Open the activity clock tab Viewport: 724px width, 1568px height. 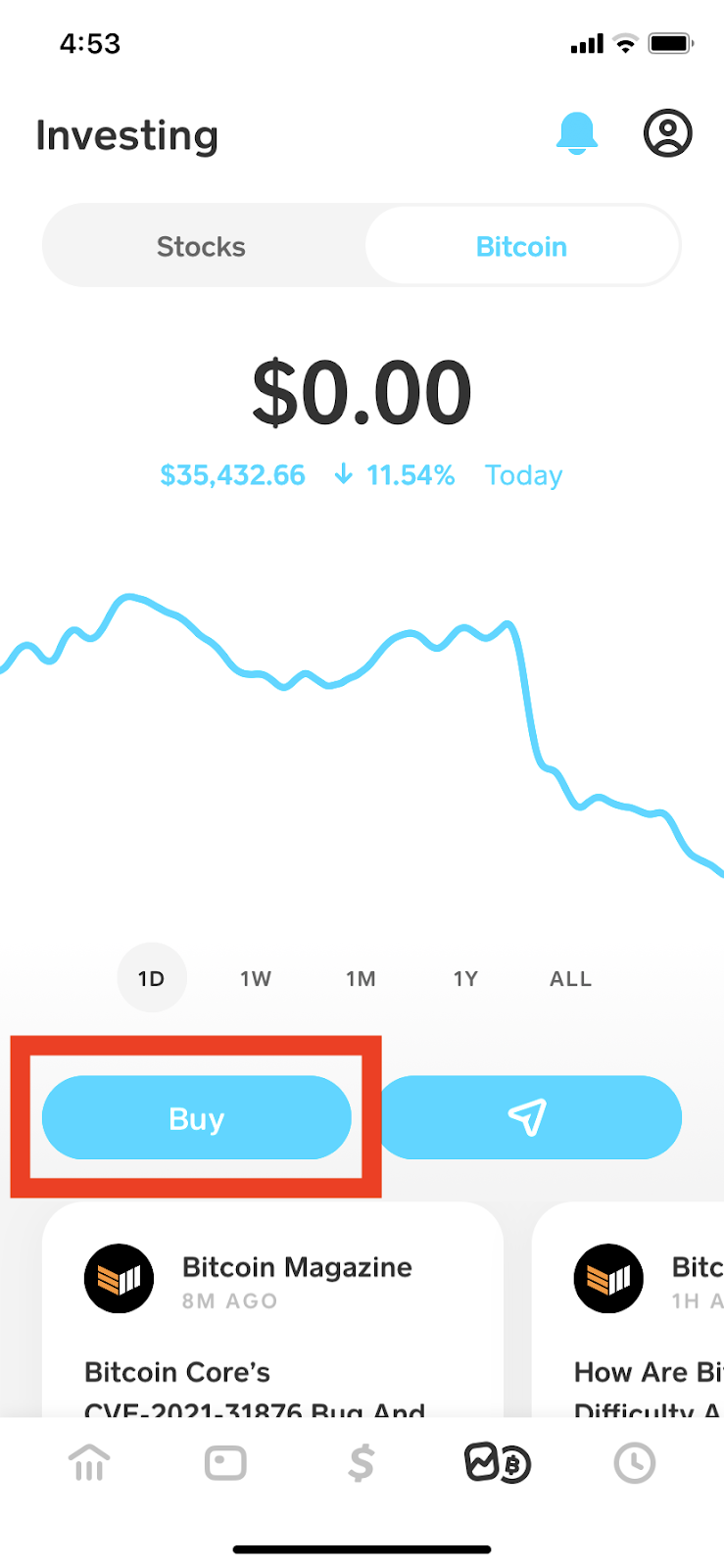[x=634, y=1464]
